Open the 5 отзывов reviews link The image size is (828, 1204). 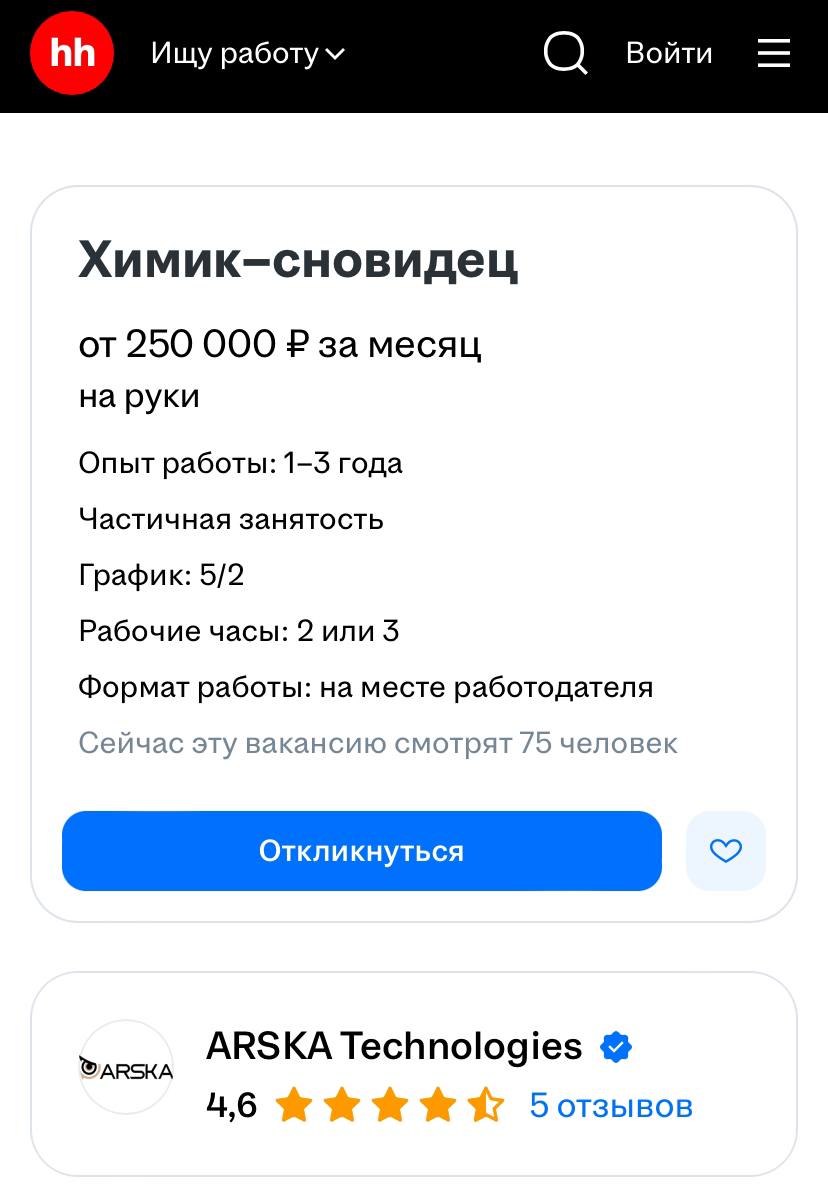[x=611, y=1106]
